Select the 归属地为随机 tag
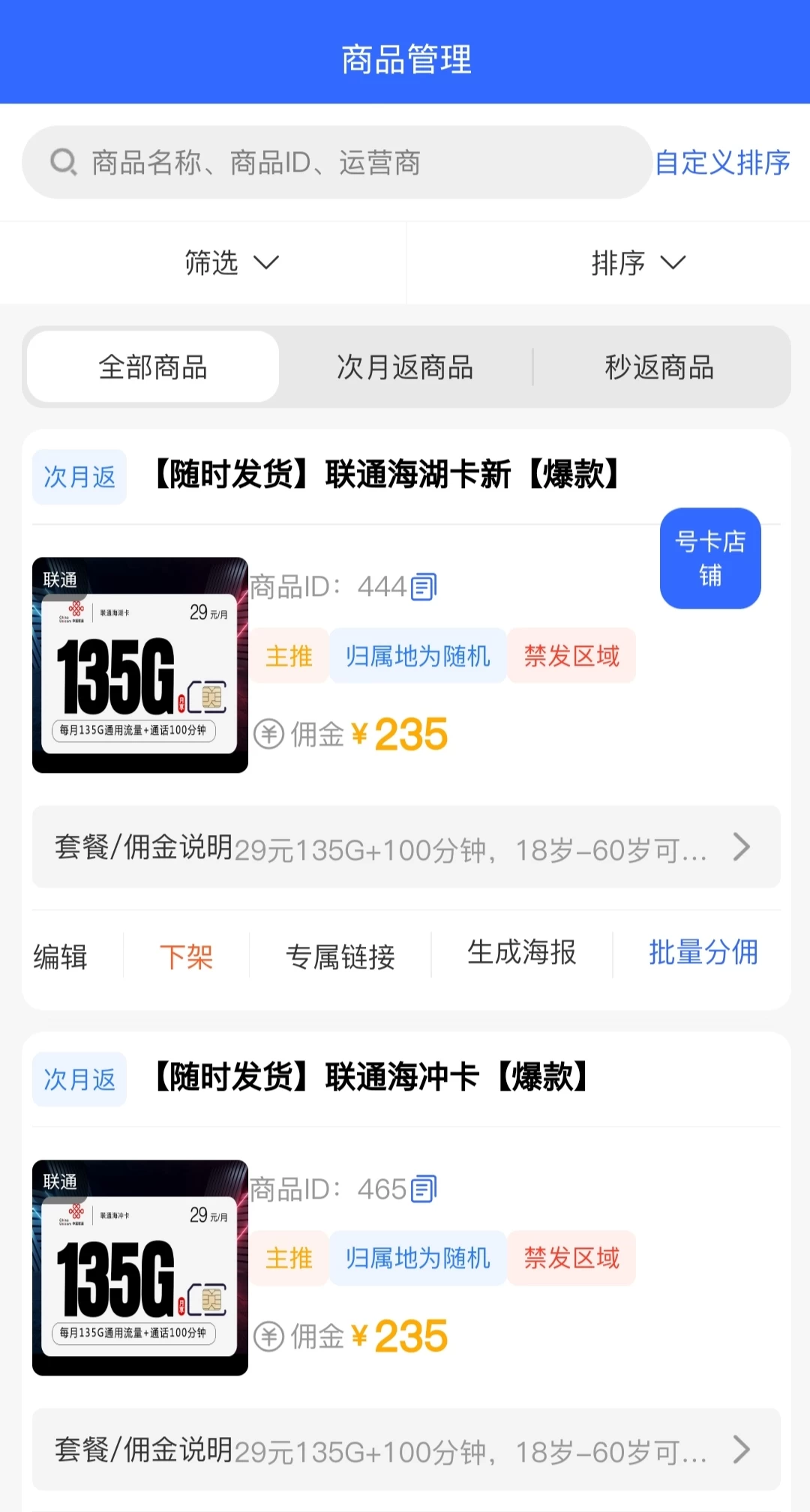 pyautogui.click(x=417, y=656)
